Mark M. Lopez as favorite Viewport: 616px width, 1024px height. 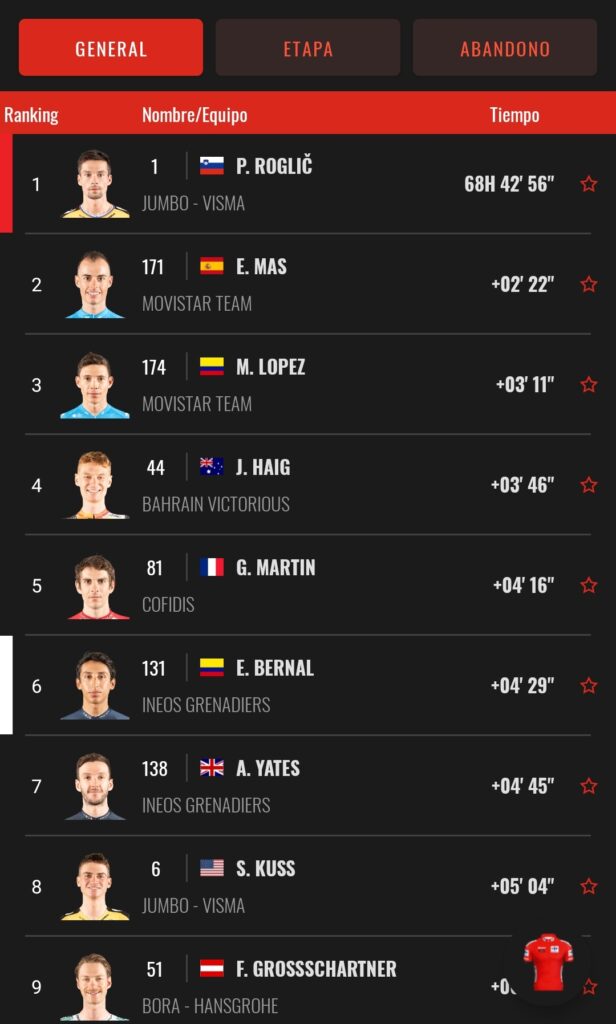(589, 385)
